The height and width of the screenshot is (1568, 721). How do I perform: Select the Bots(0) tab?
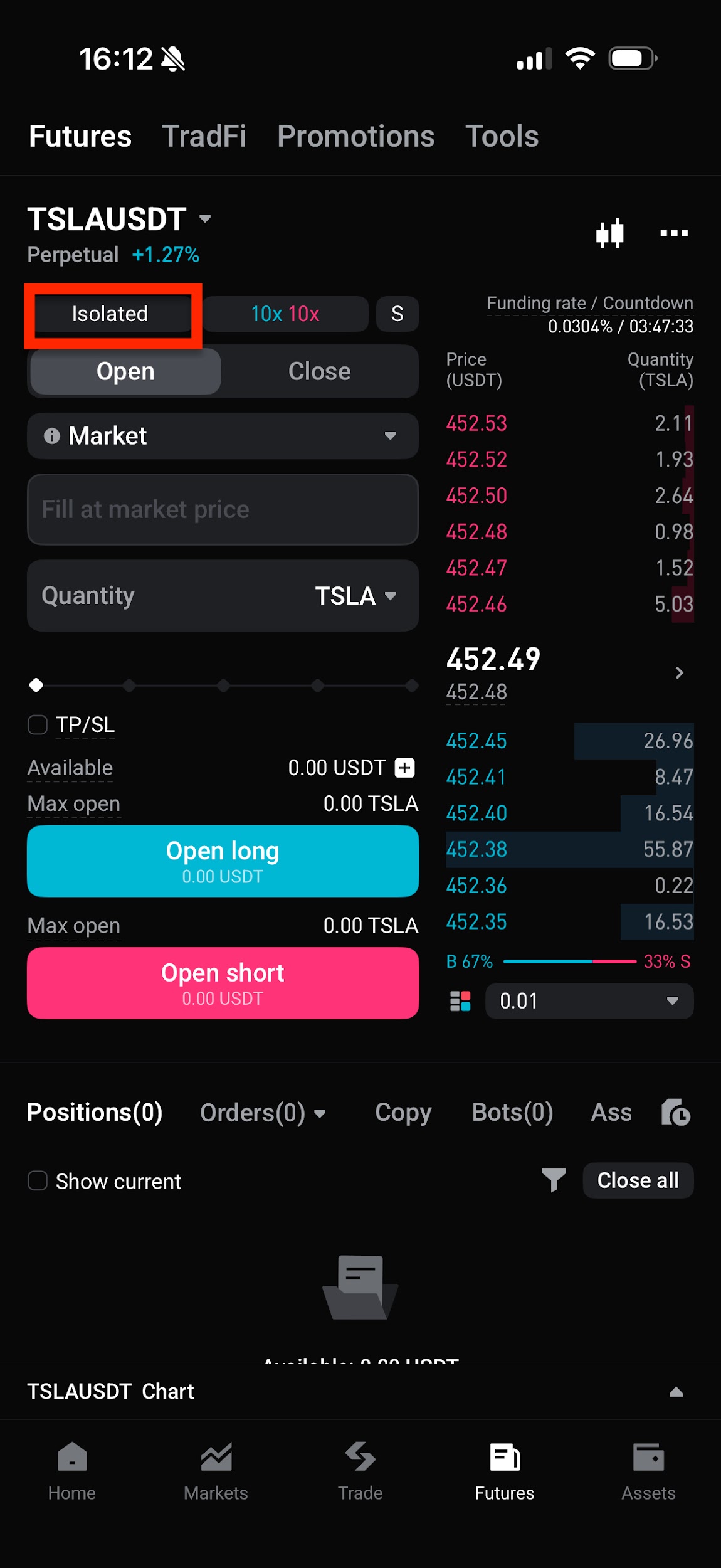[512, 1111]
